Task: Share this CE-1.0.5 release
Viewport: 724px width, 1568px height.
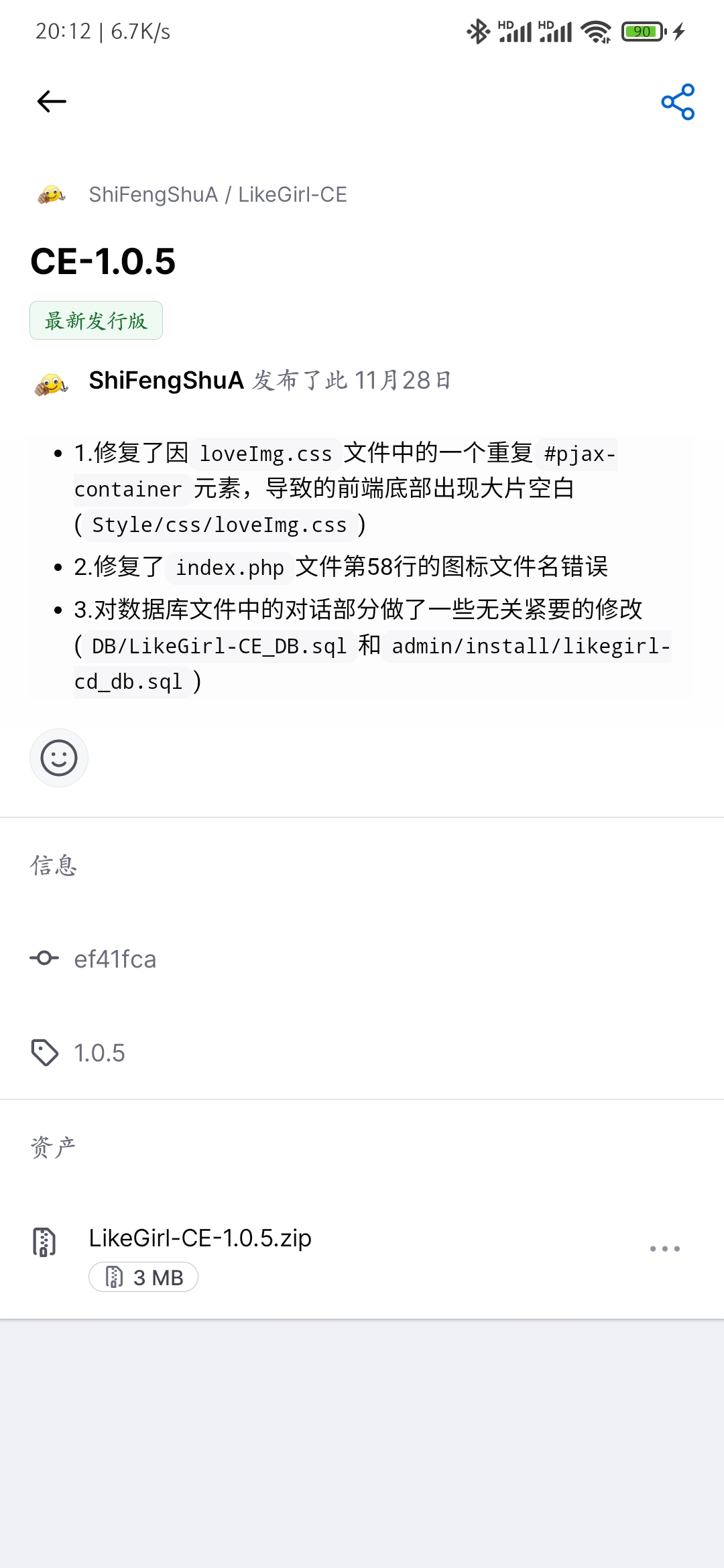Action: coord(678,102)
